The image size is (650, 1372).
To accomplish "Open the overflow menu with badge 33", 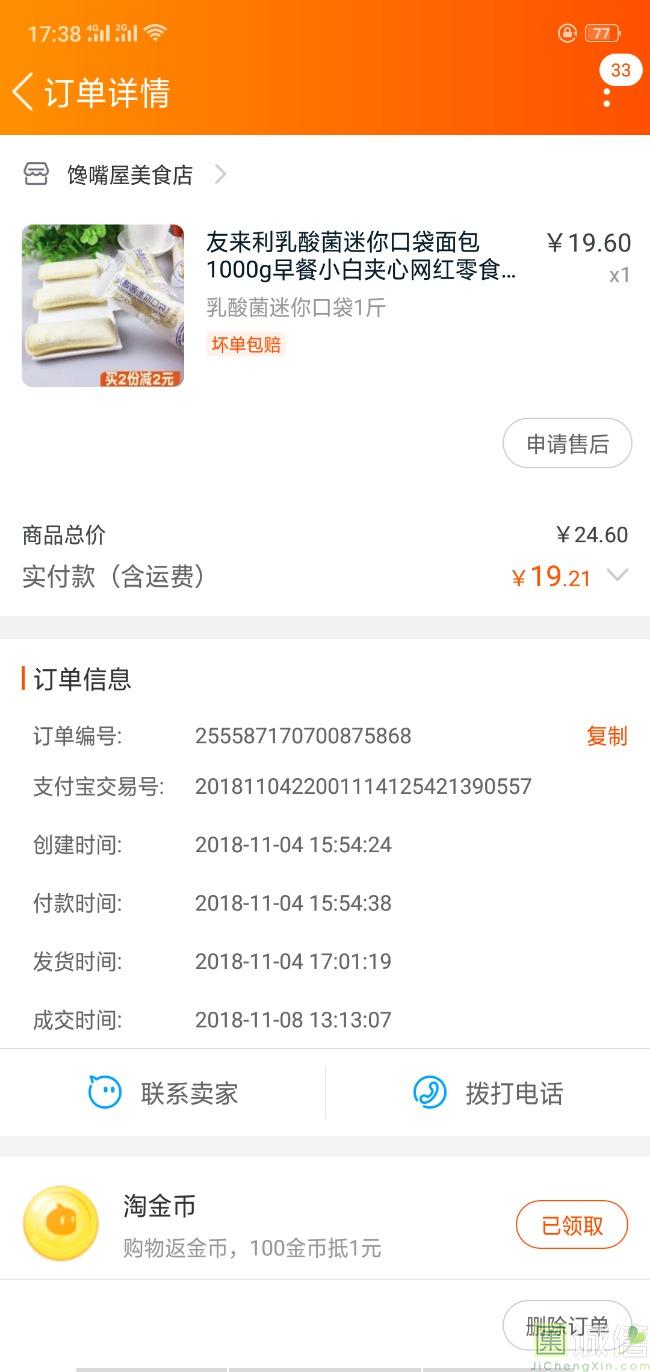I will click(x=607, y=96).
